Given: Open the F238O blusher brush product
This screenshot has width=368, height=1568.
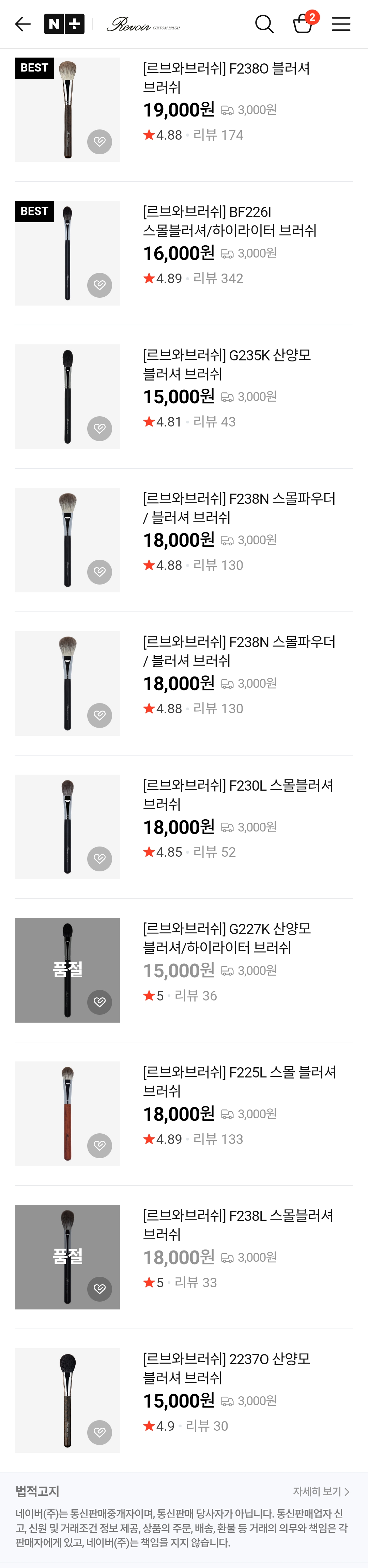Looking at the screenshot, I should click(226, 77).
